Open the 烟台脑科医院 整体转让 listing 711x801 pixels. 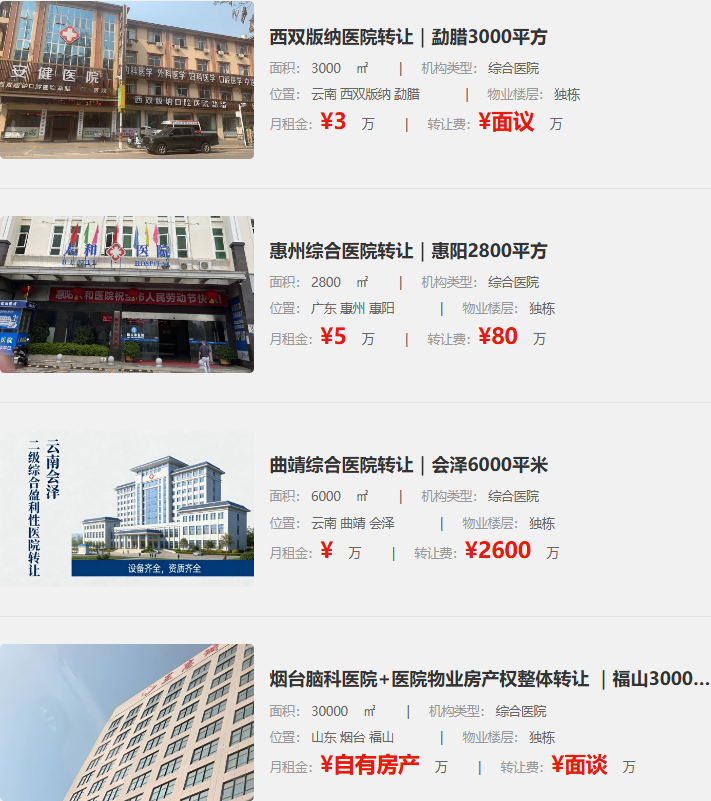(x=488, y=679)
